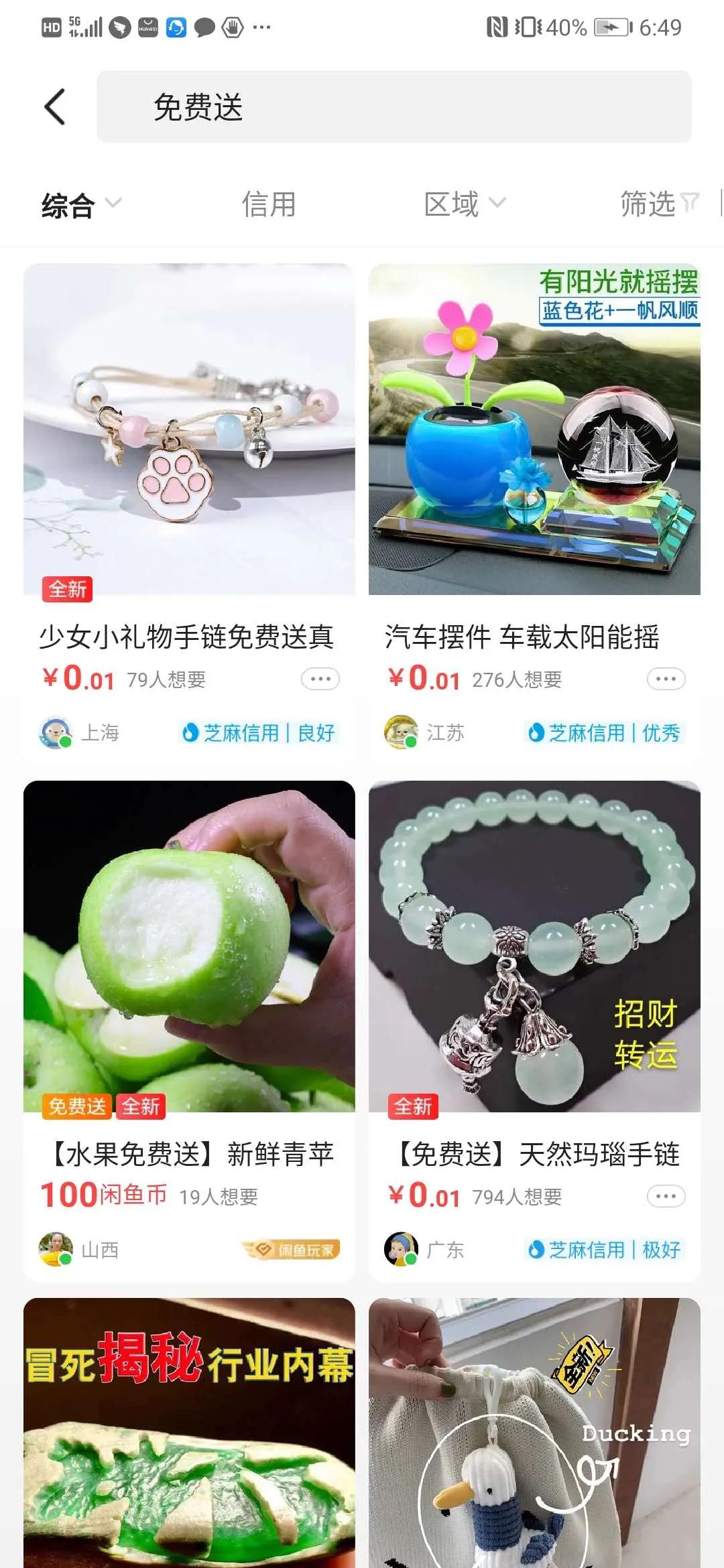The image size is (724, 1568).
Task: Tap the 免费送 search field
Action: point(394,107)
